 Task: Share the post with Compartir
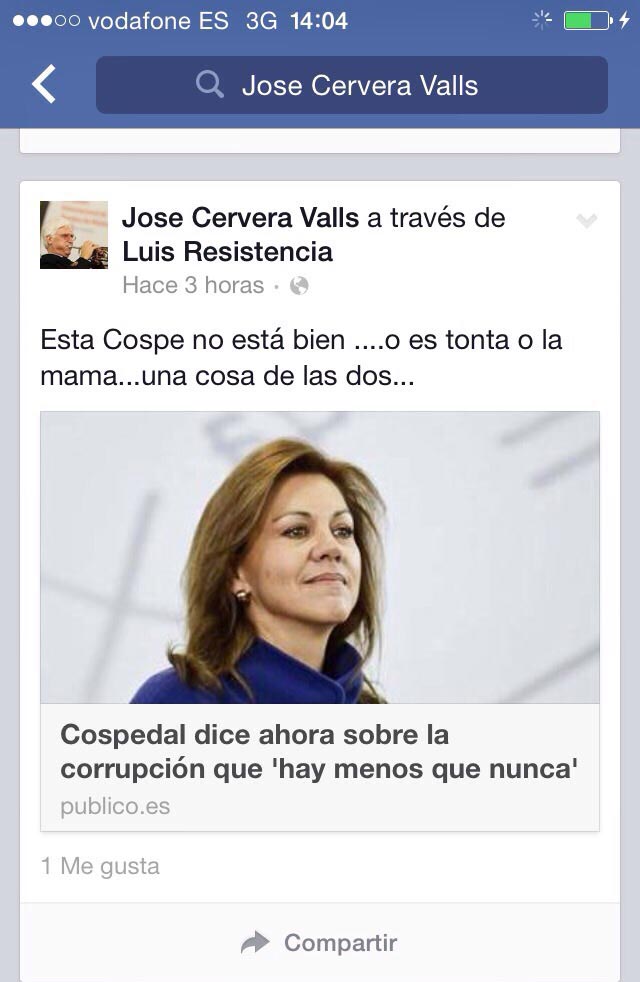320,942
